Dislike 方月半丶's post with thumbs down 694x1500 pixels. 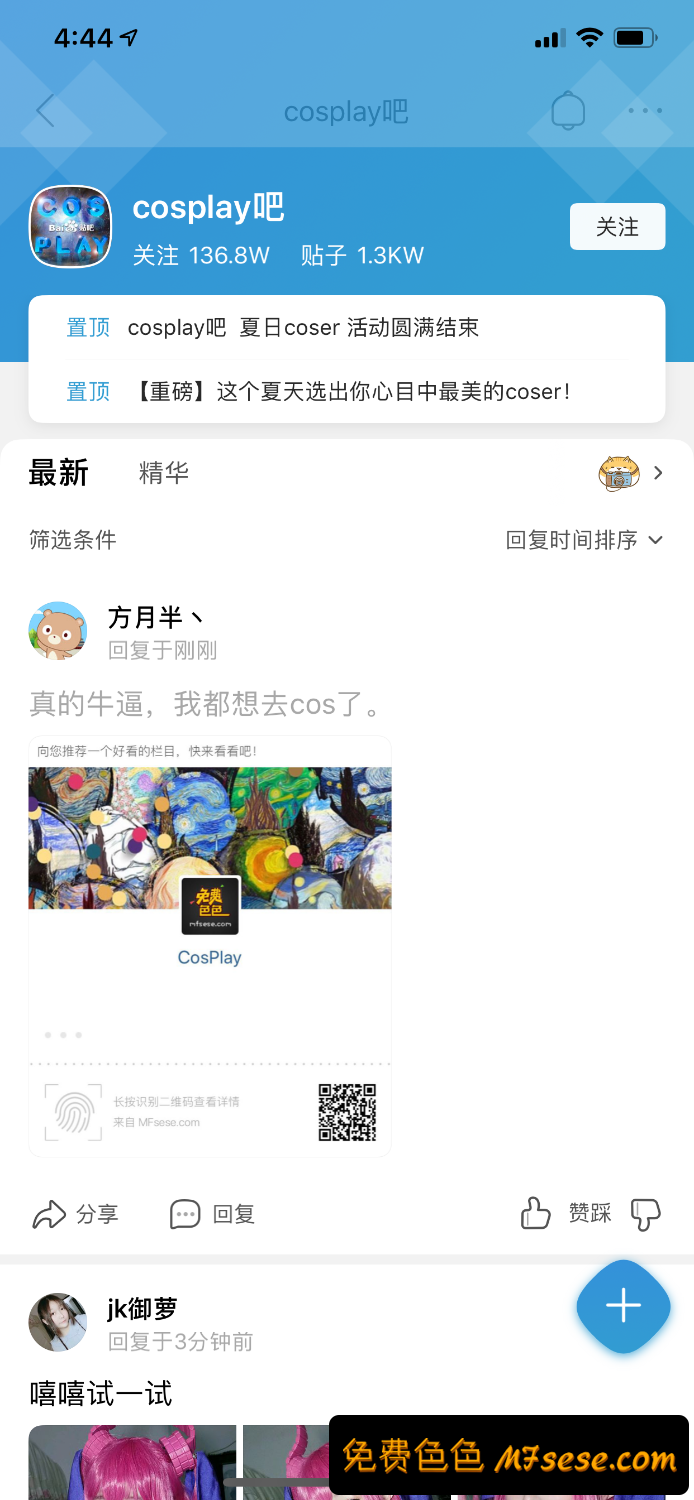point(646,1214)
